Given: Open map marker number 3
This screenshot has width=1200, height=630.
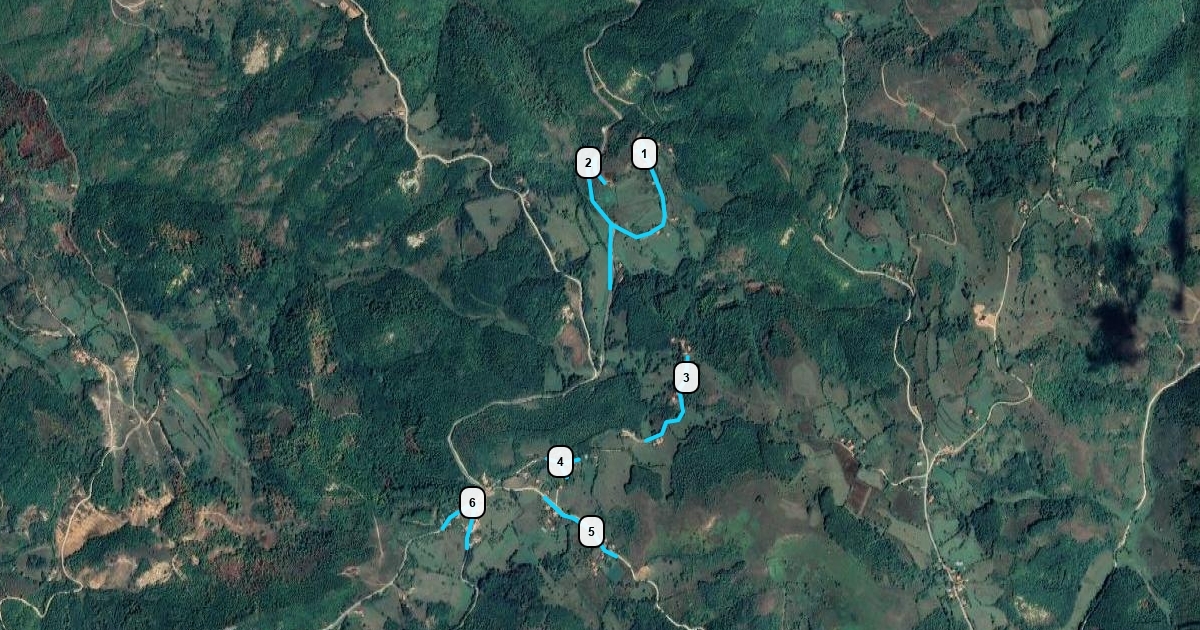Looking at the screenshot, I should (686, 378).
